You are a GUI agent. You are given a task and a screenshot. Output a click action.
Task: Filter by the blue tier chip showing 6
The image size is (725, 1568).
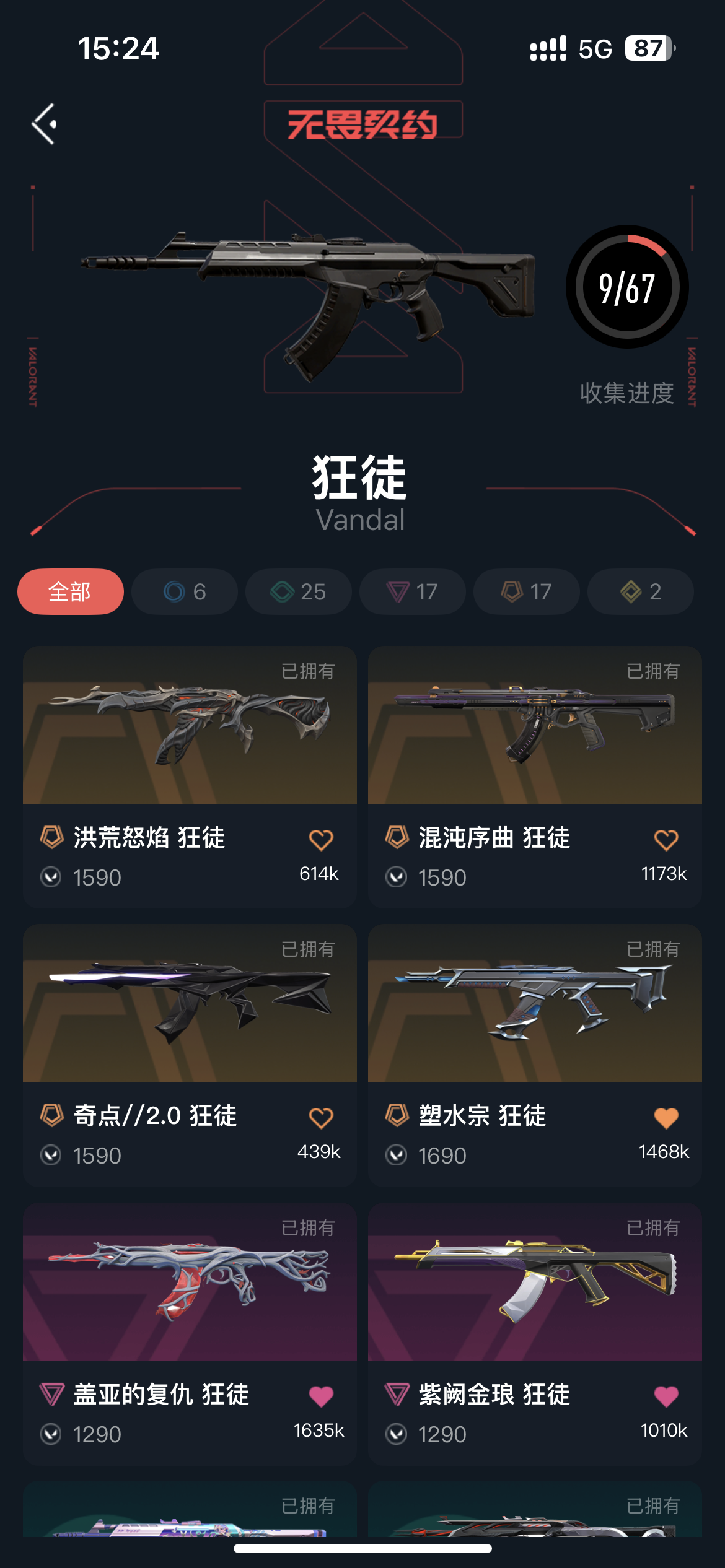[185, 591]
